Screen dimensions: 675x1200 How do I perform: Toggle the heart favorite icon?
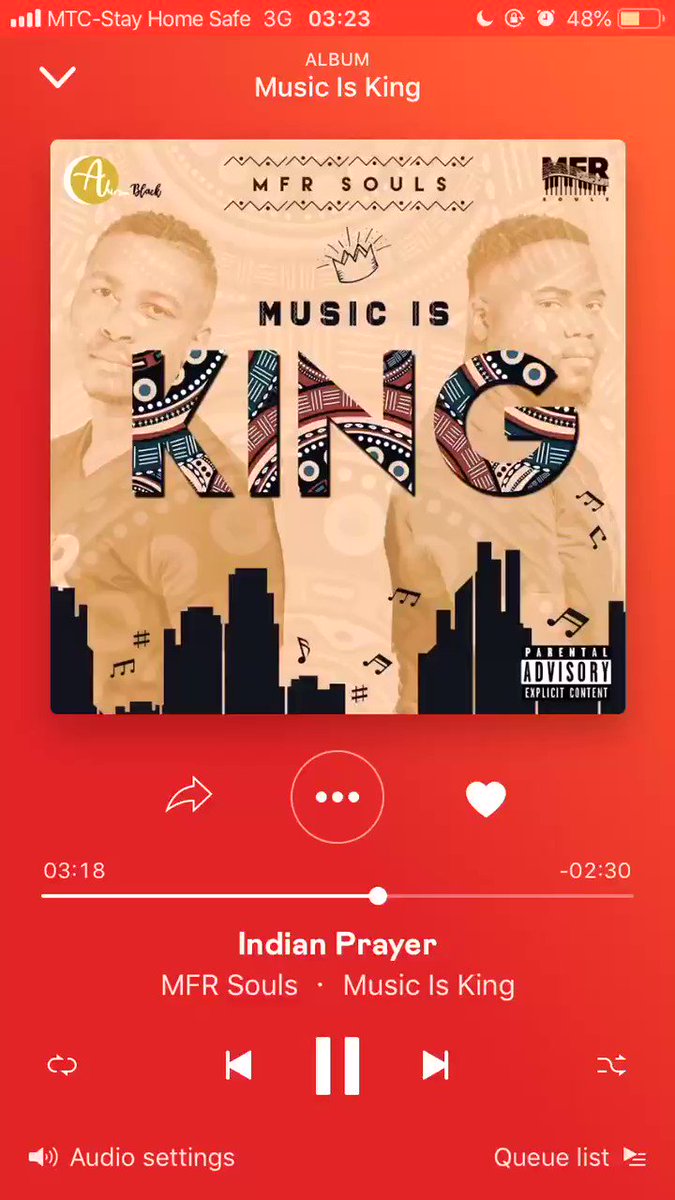coord(486,798)
